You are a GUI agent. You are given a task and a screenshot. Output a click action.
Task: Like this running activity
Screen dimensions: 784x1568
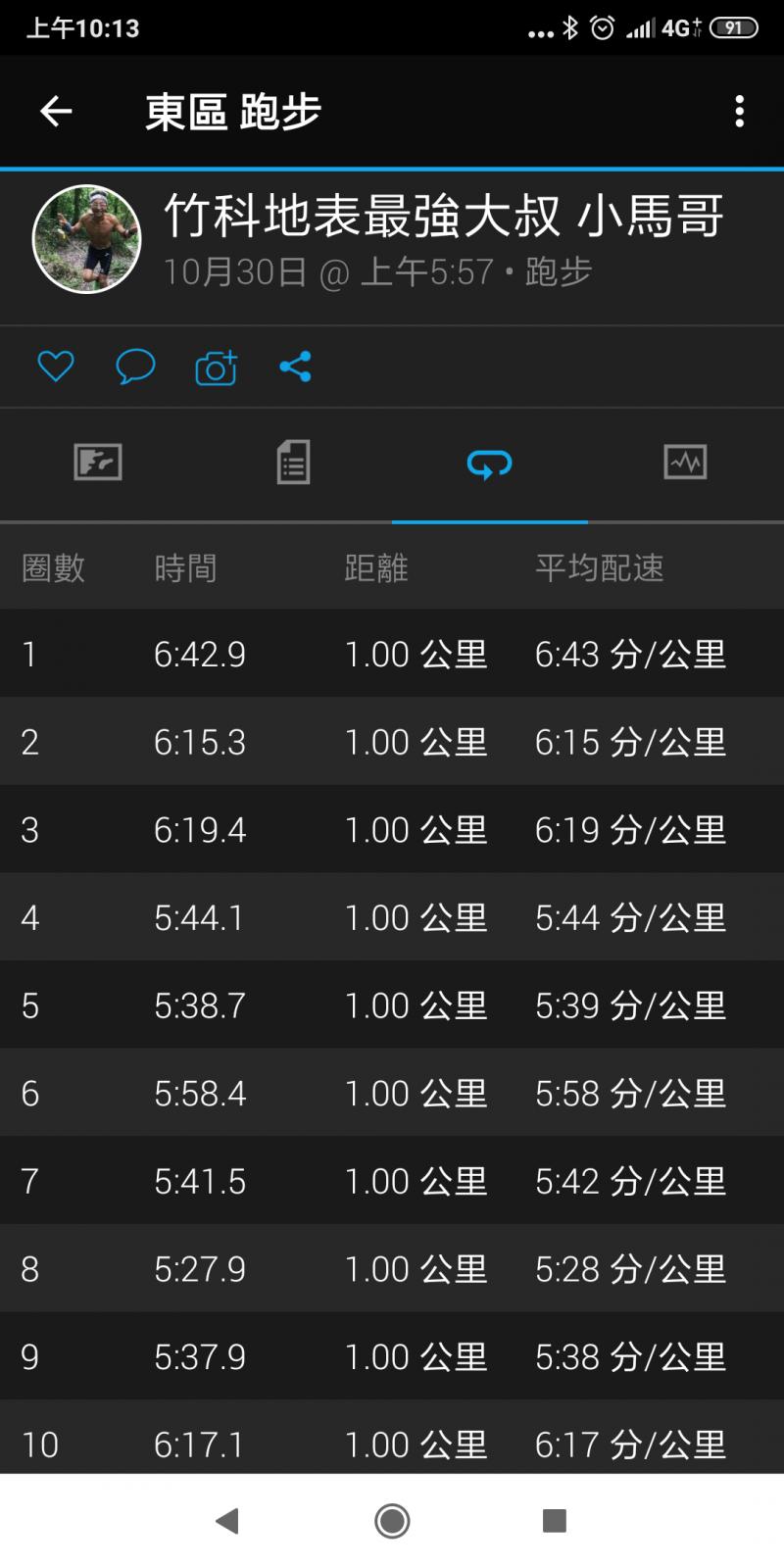[56, 367]
